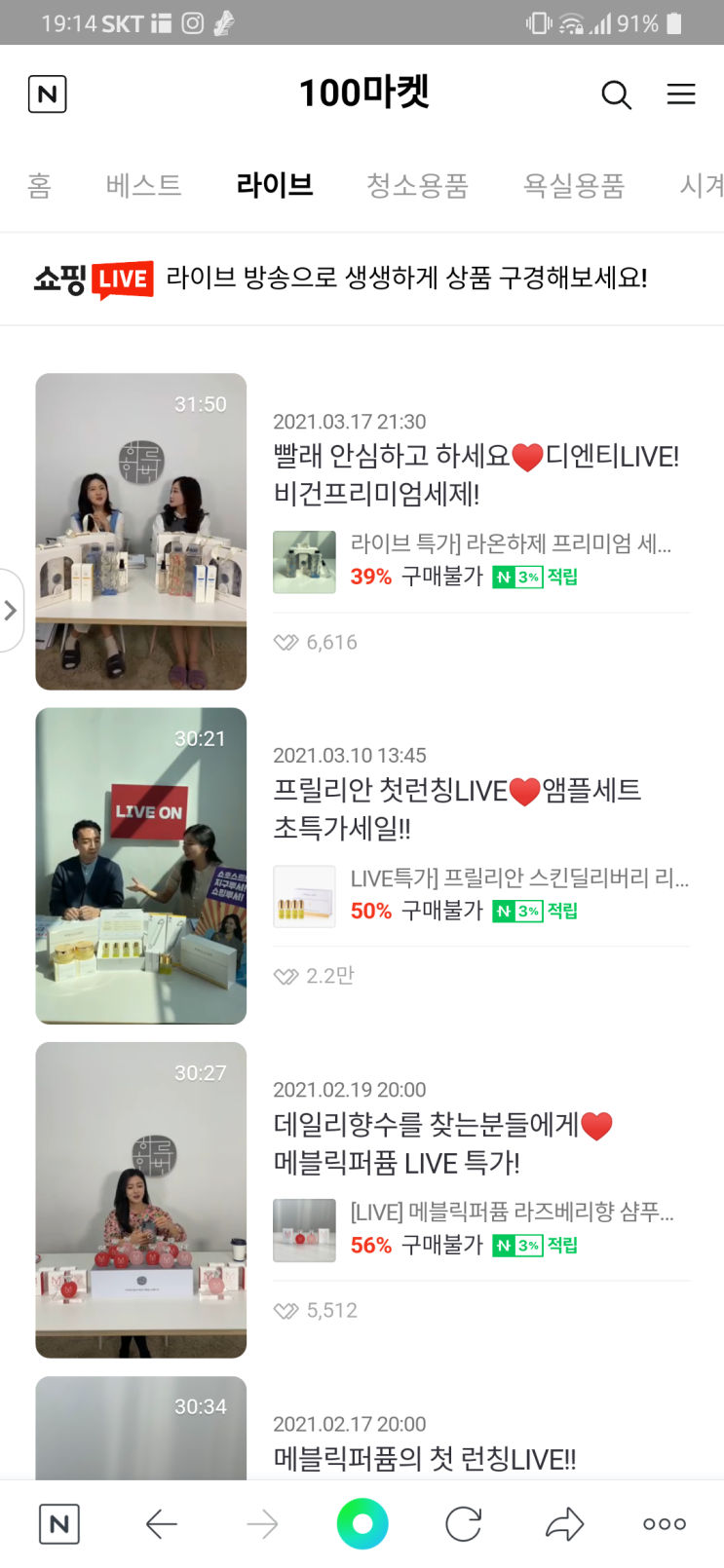Open the browser more options menu
This screenshot has width=724, height=1568.
665,1523
